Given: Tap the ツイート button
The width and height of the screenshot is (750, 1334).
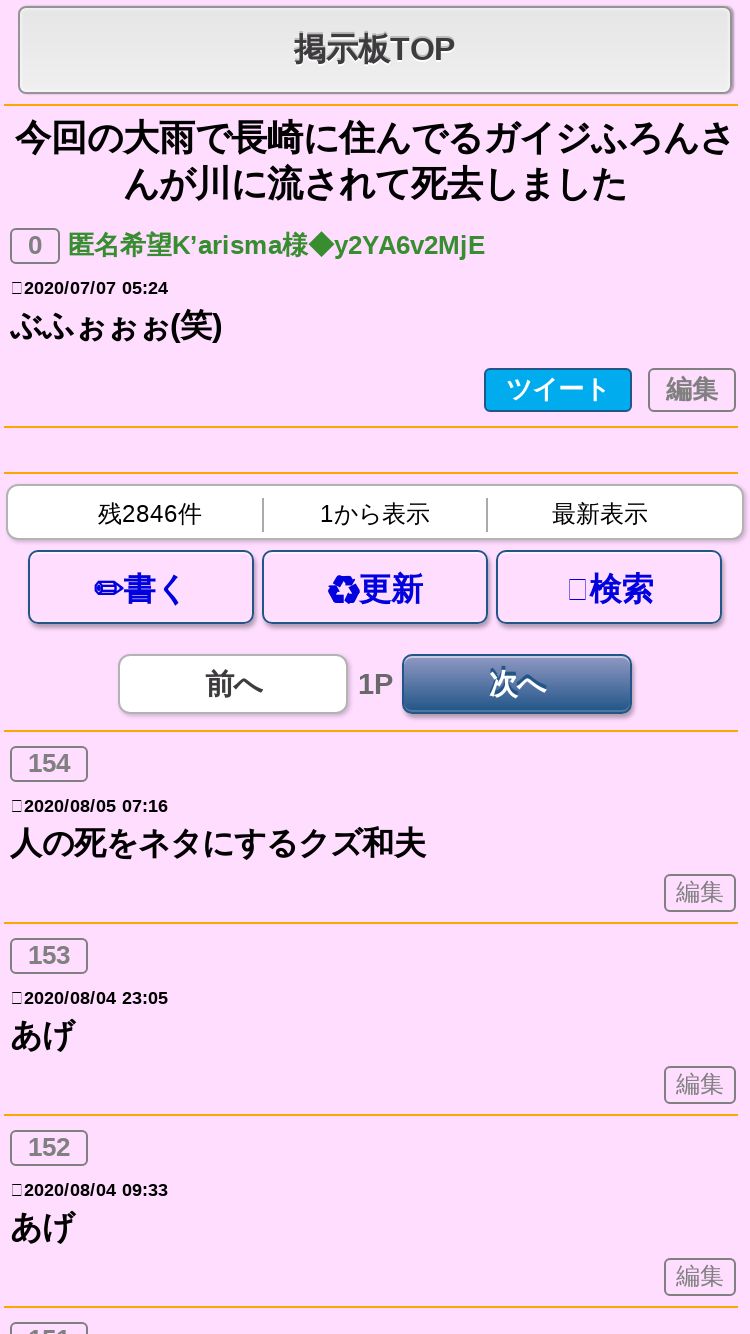Looking at the screenshot, I should point(557,390).
